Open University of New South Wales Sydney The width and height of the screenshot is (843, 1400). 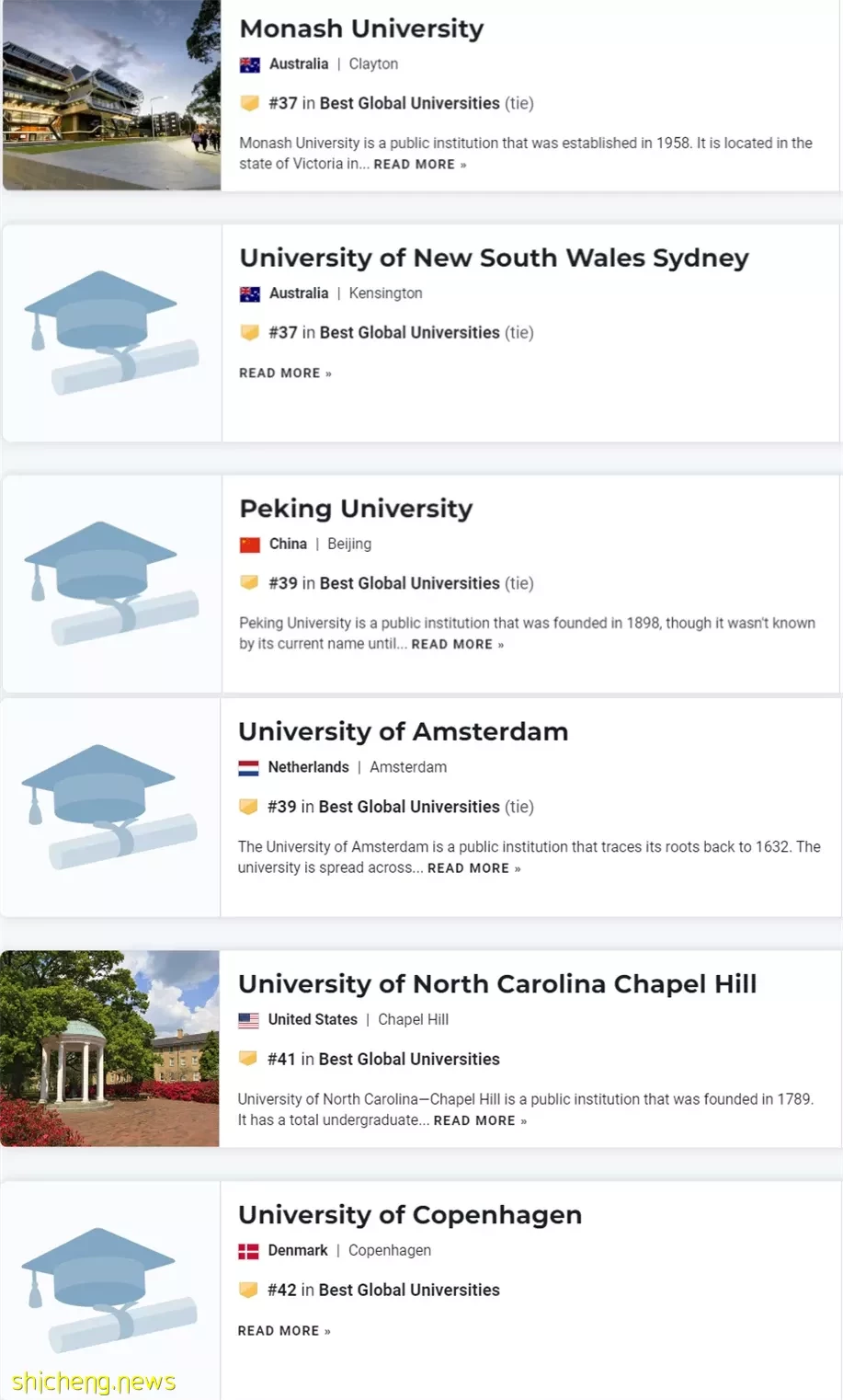coord(494,258)
